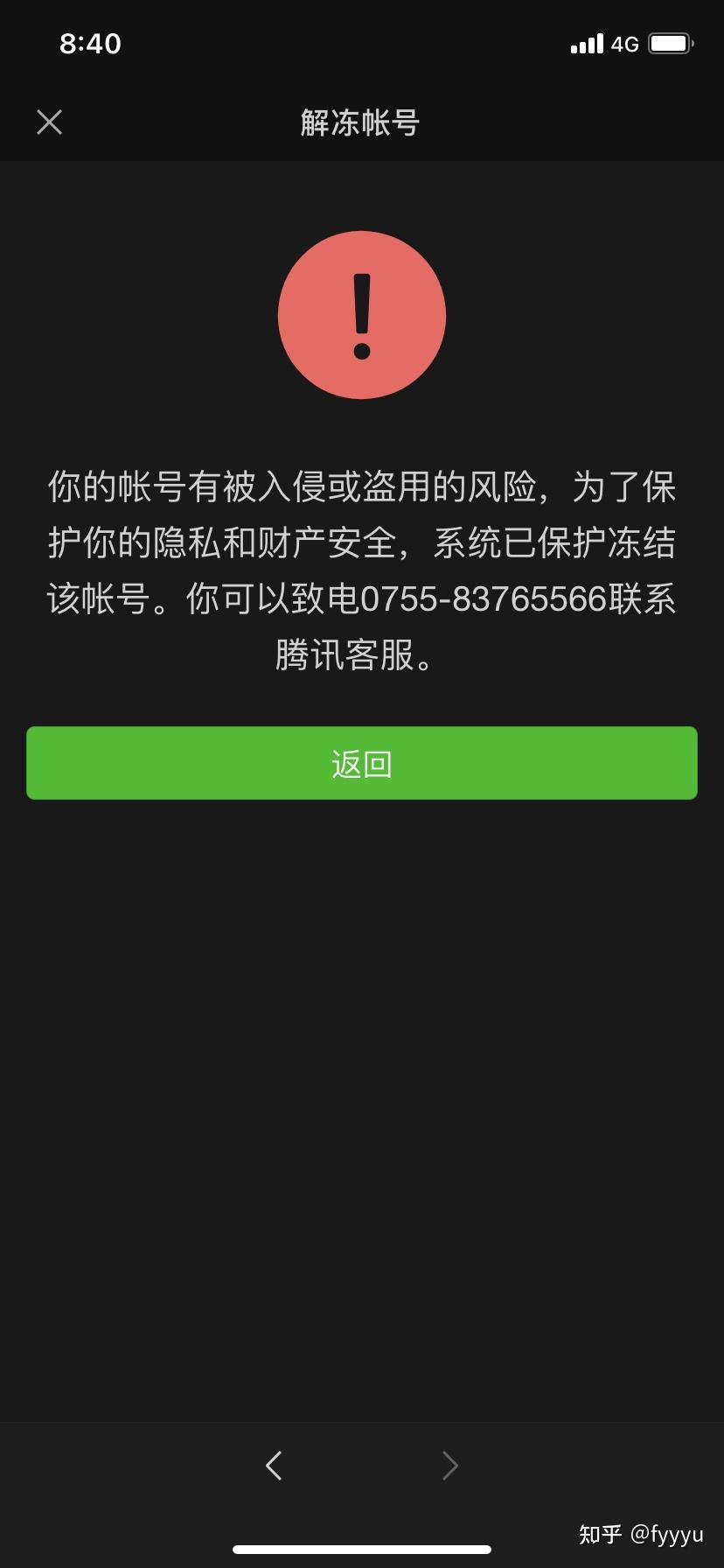Tap the green 返回 button
Image resolution: width=724 pixels, height=1568 pixels.
pyautogui.click(x=362, y=763)
